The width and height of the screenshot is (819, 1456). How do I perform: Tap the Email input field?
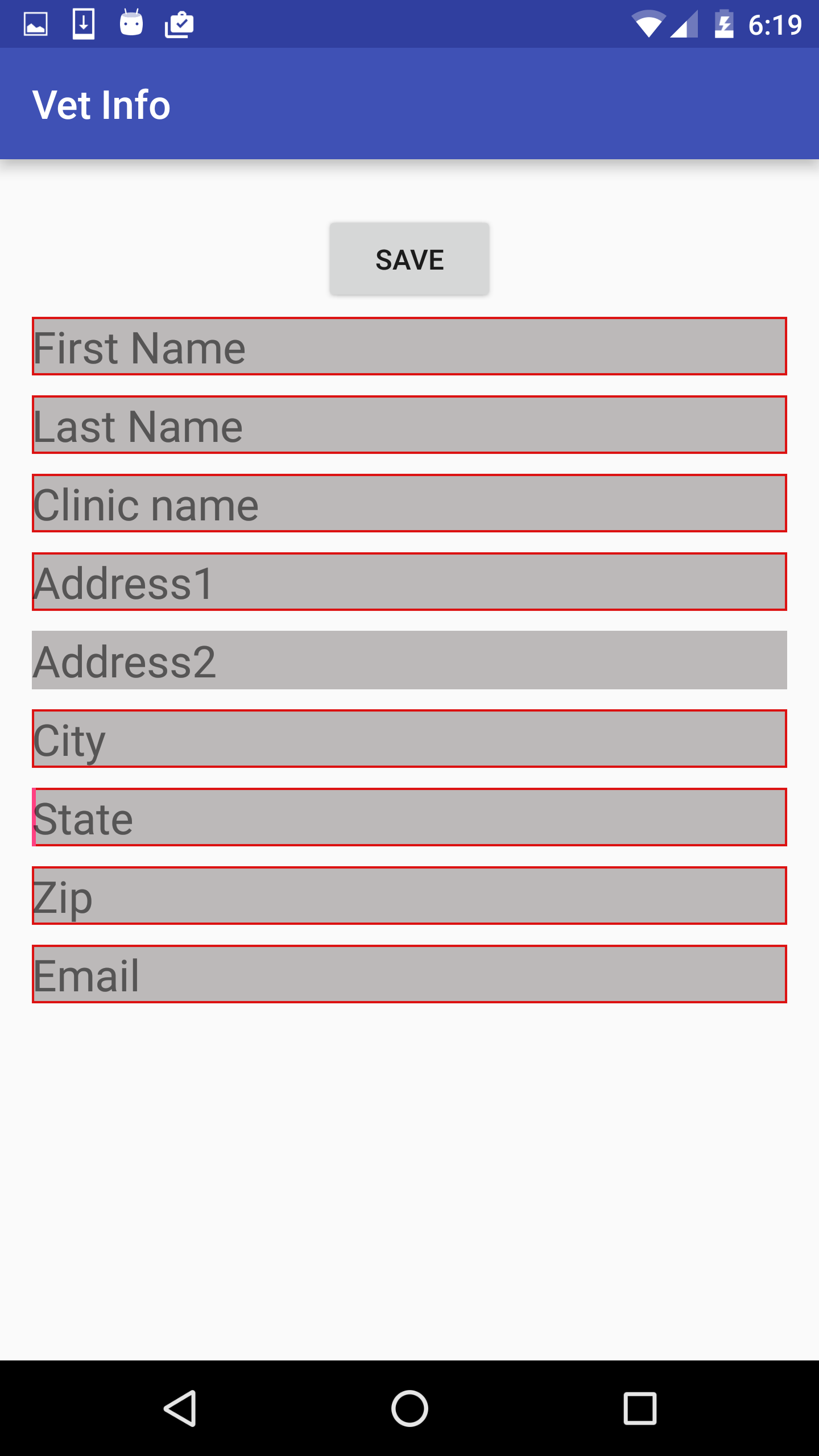pyautogui.click(x=409, y=974)
